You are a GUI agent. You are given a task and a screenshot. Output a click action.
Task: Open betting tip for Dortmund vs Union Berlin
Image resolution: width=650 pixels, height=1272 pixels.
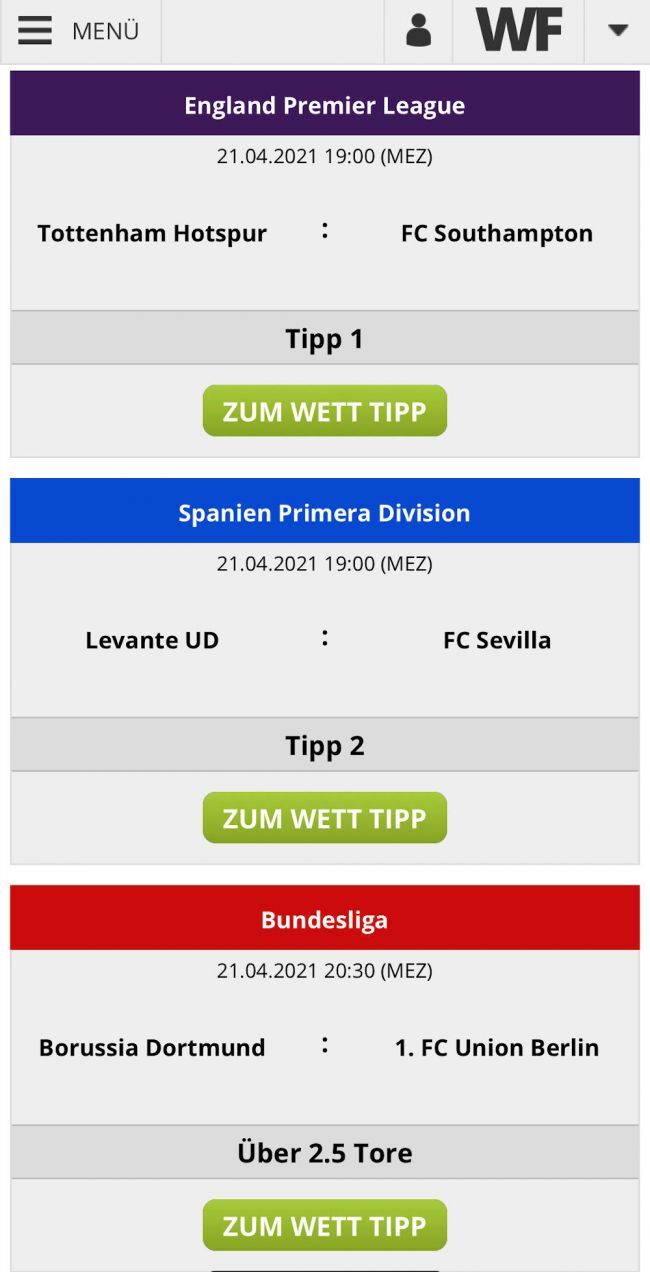coord(324,1225)
